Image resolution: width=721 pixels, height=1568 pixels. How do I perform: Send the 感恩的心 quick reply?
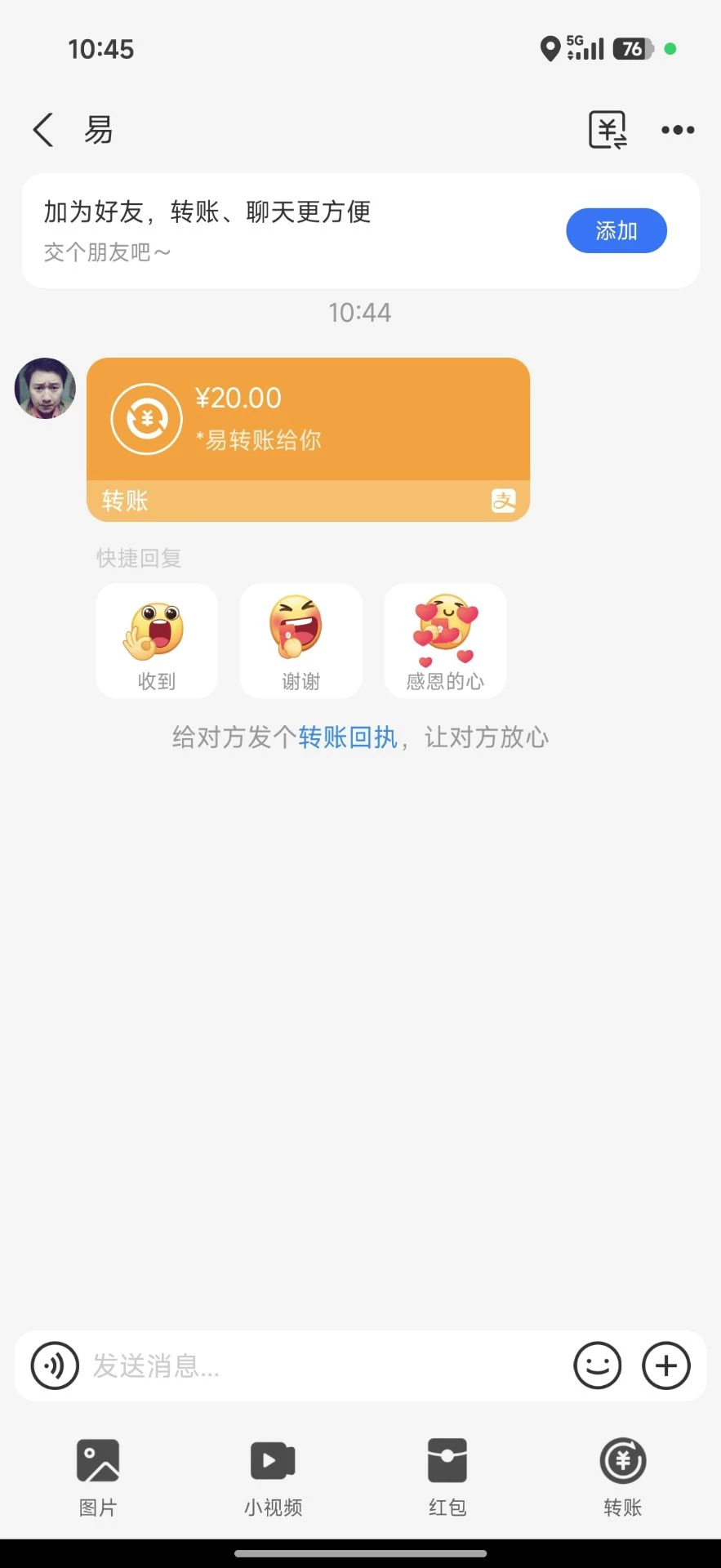coord(445,641)
